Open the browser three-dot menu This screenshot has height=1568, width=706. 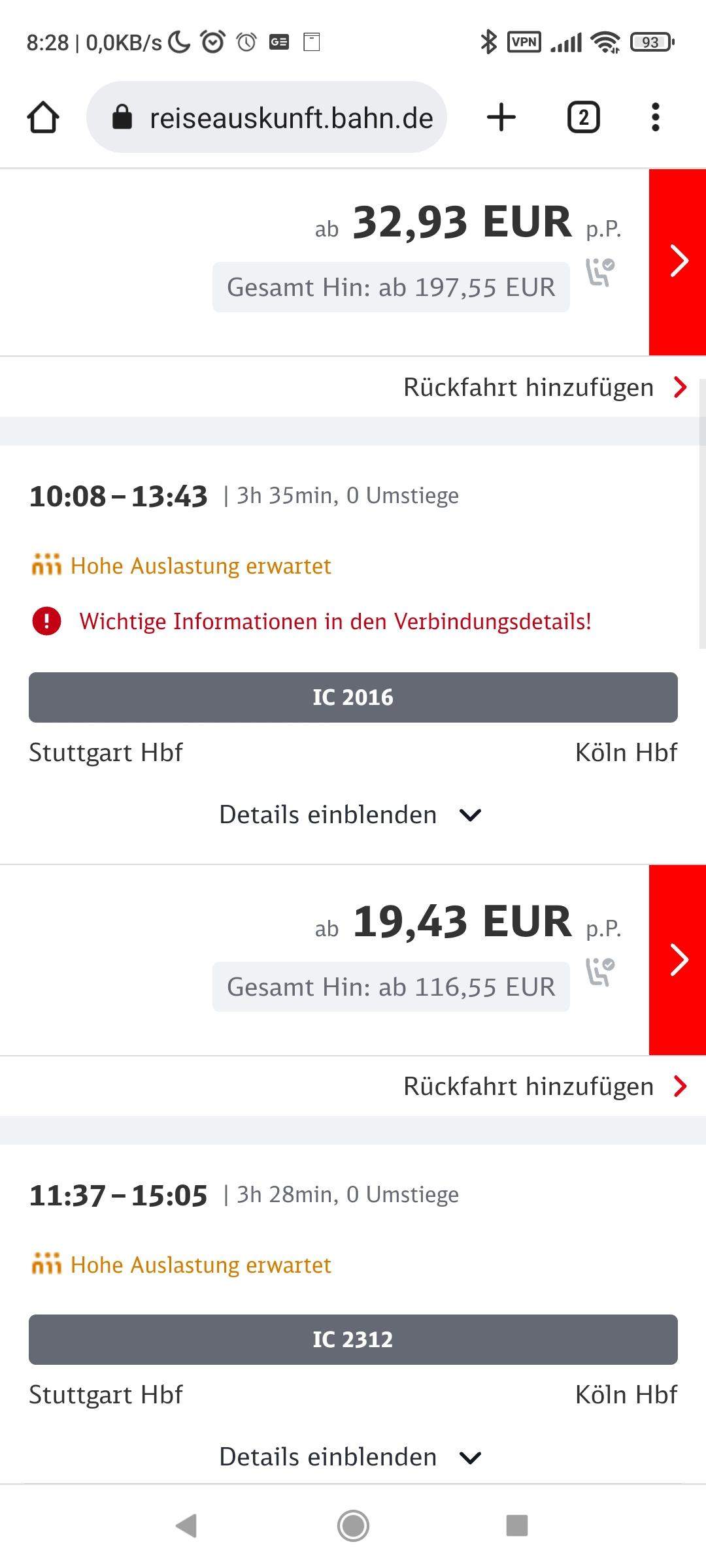(654, 118)
